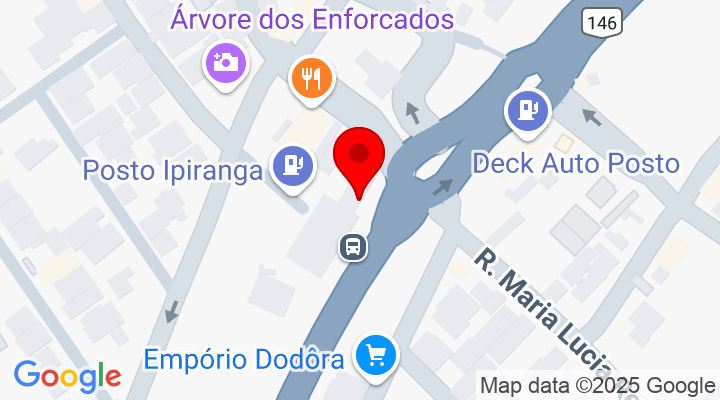Open the Posto Ipiranga gas station marker
Screen dimensions: 720x400
(x=291, y=164)
